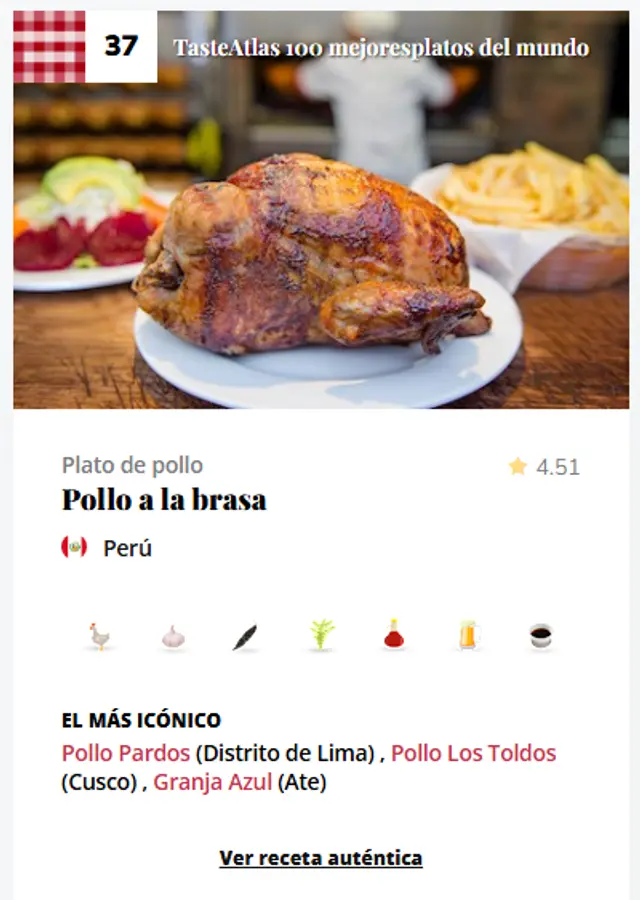Visit the Granja Azul restaurant link
The image size is (640, 900).
coord(212,782)
